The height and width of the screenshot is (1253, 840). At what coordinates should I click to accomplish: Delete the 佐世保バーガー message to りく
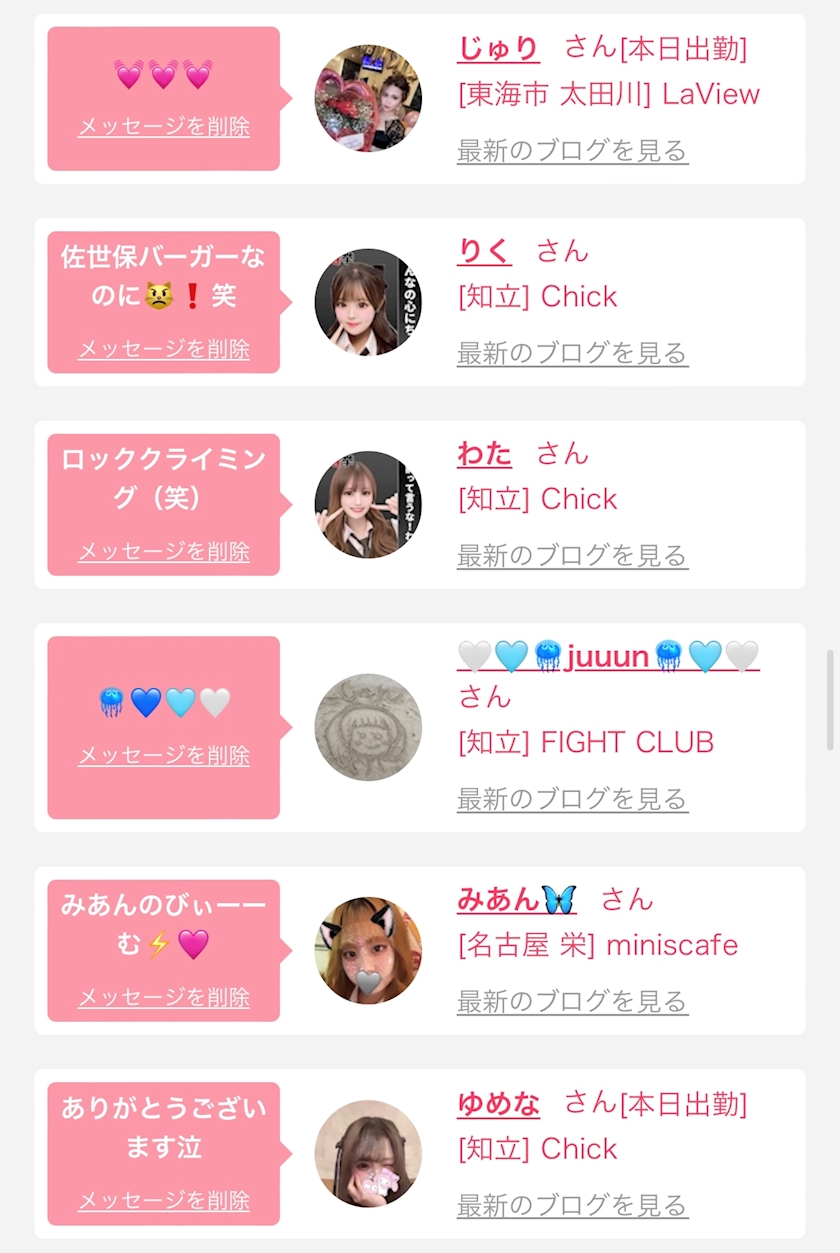click(164, 349)
